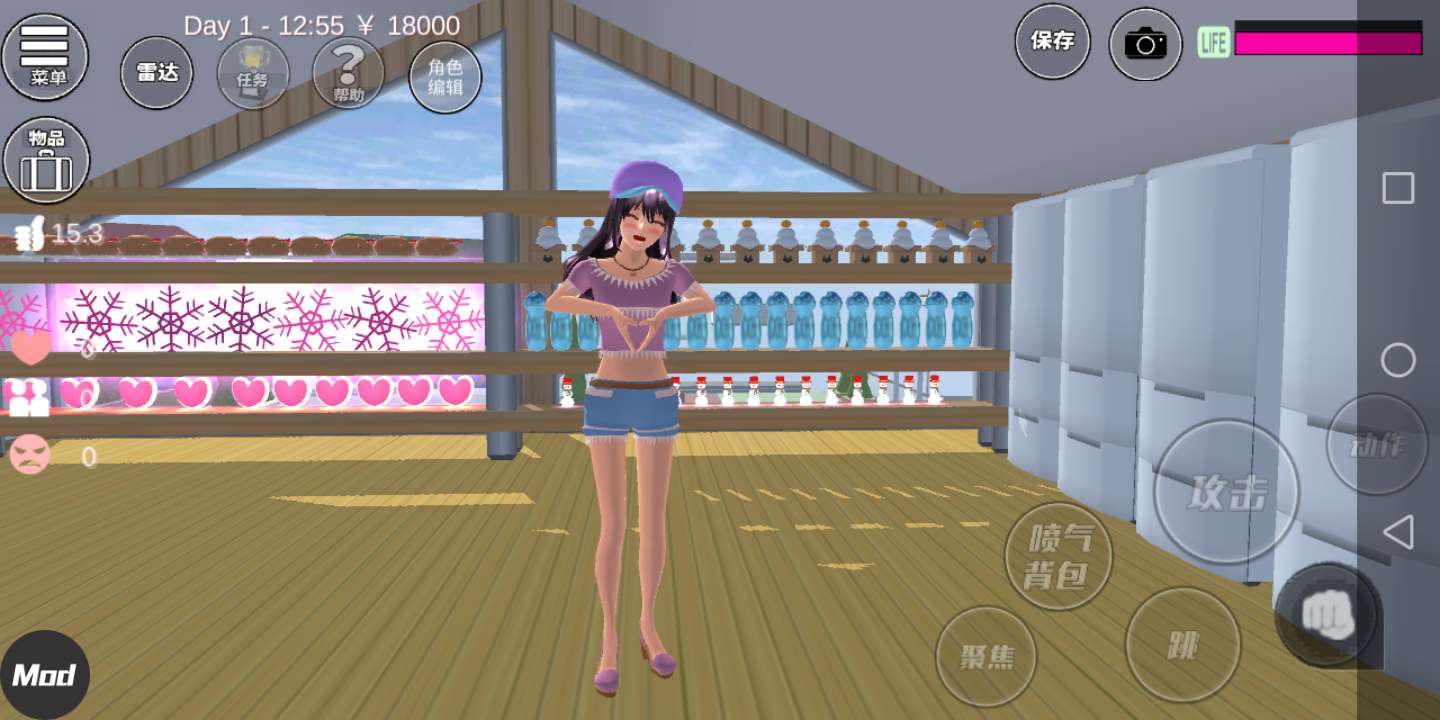This screenshot has height=720, width=1440.
Task: Jump with the 跳 button
Action: (x=1183, y=645)
